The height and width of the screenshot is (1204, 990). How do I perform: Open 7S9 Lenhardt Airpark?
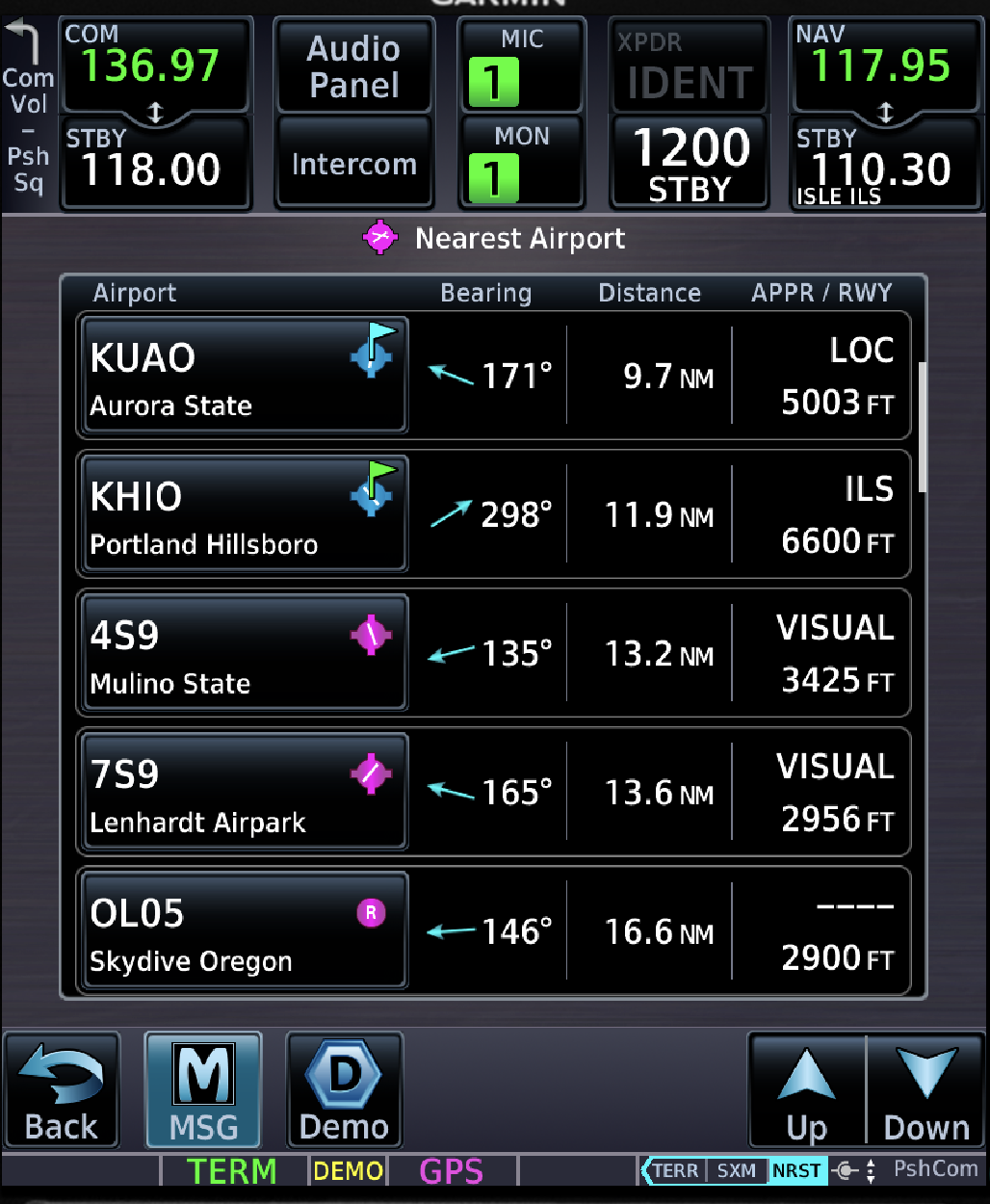[x=243, y=792]
